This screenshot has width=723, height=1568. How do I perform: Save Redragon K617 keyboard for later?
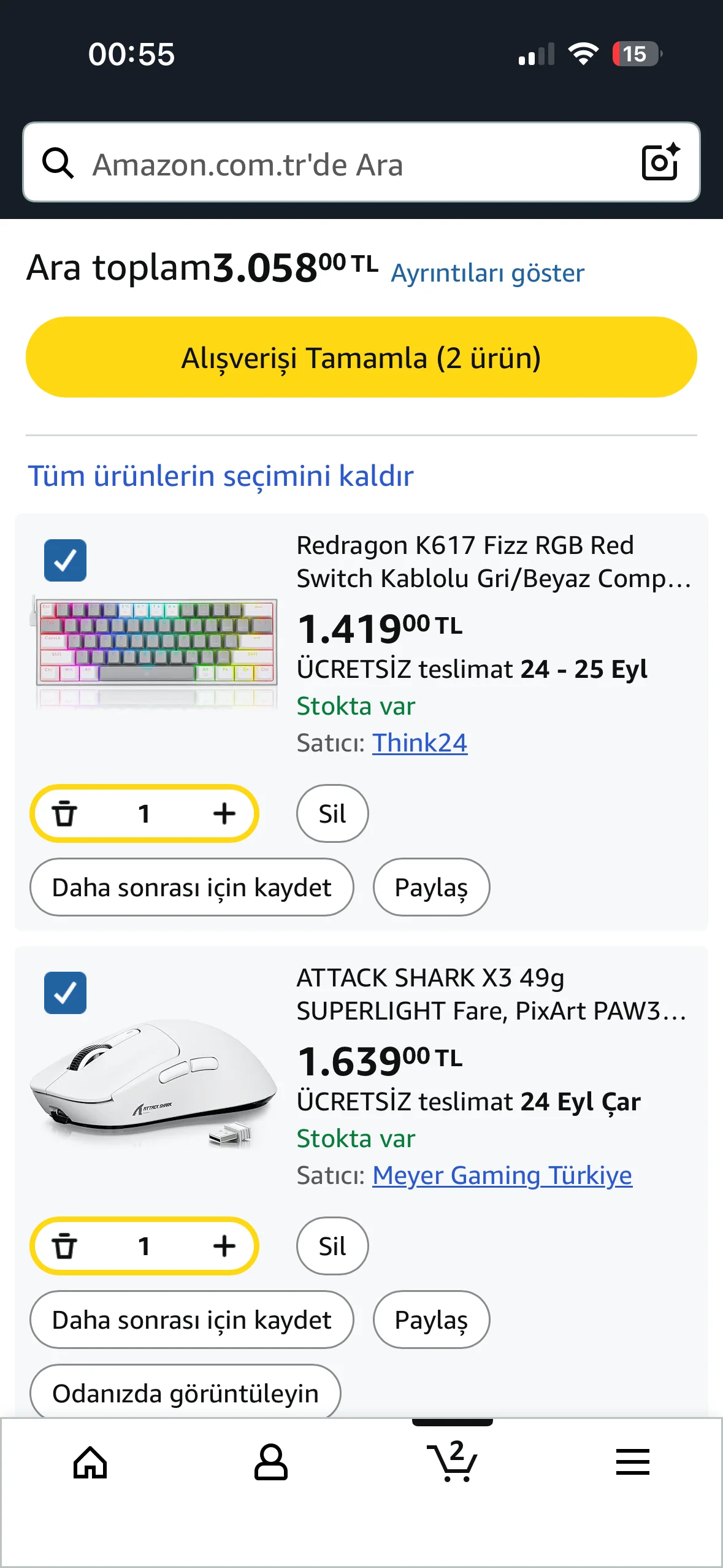pos(191,887)
